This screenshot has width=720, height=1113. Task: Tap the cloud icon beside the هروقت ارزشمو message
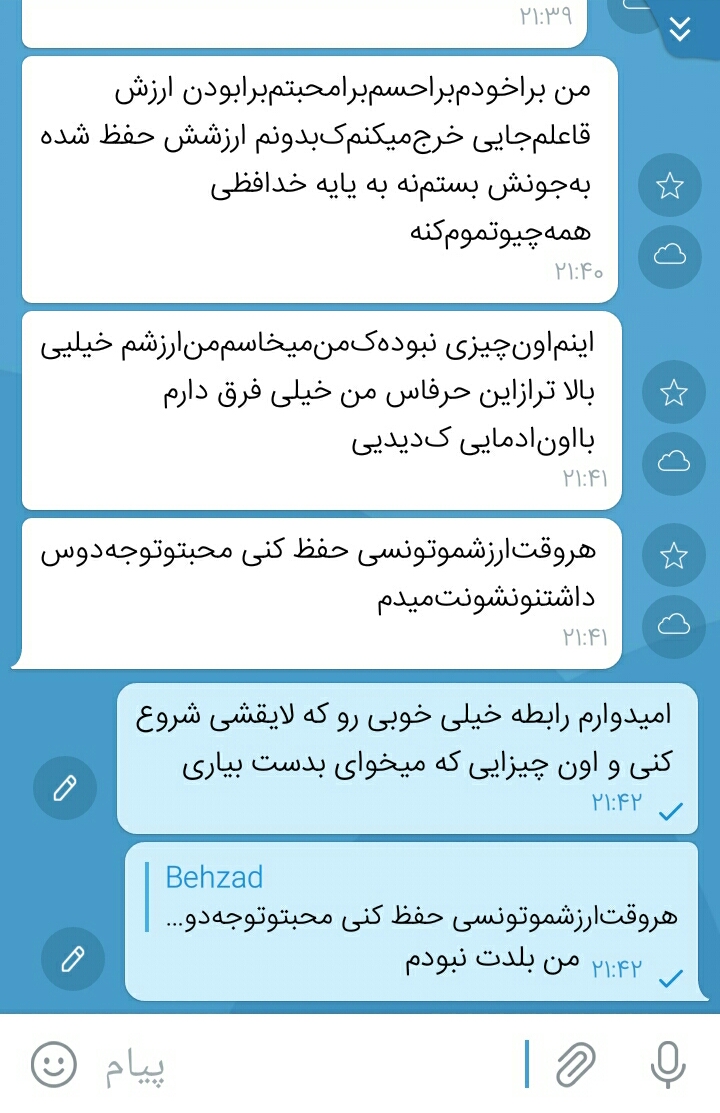[x=675, y=625]
